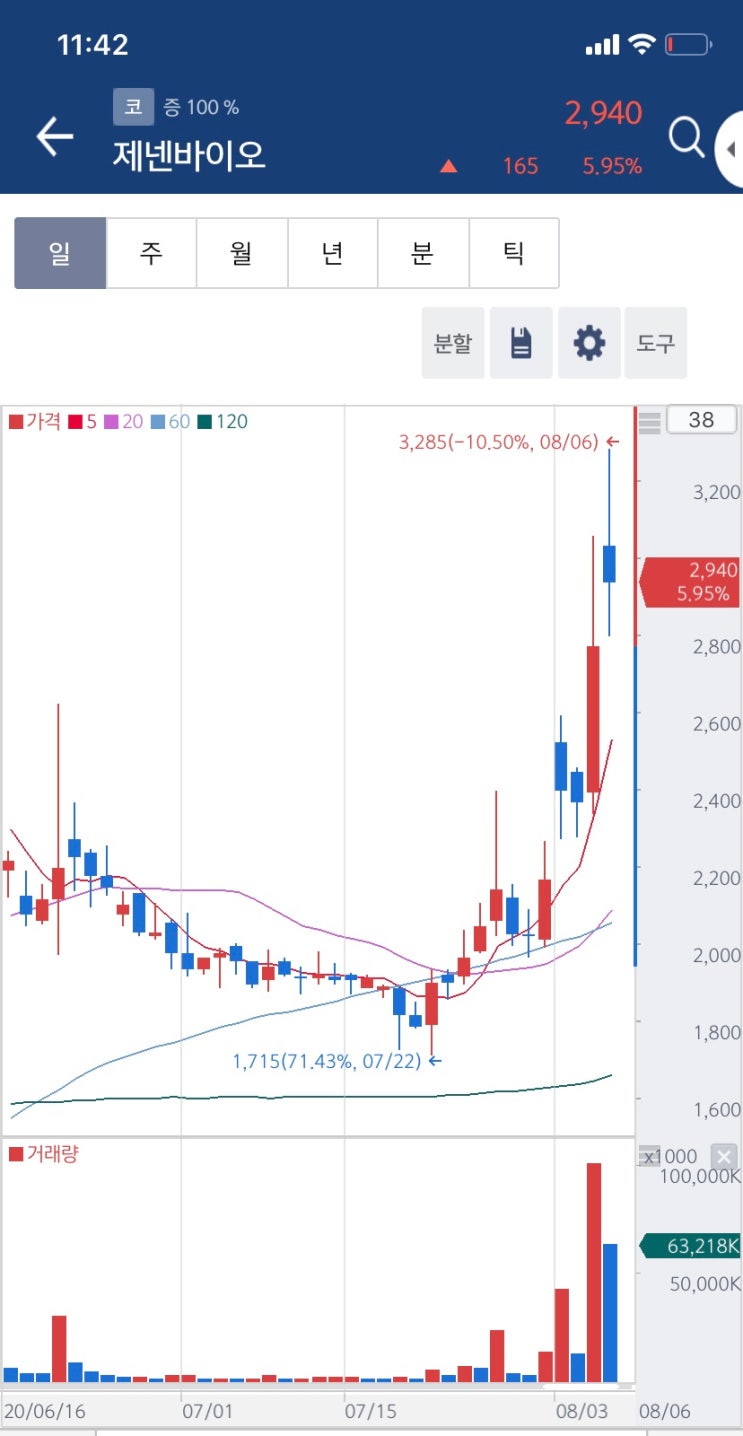Tap the x1000 volume scale button
Screen dimensions: 743x1436
665,1156
